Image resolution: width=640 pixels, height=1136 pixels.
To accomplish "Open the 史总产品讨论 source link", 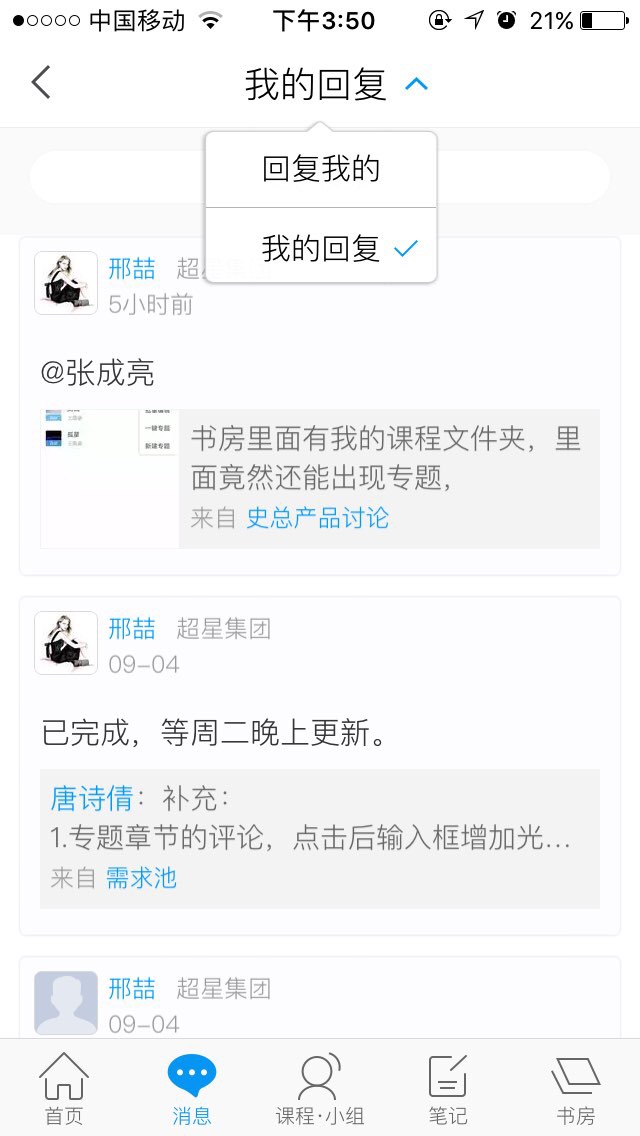I will [x=318, y=518].
